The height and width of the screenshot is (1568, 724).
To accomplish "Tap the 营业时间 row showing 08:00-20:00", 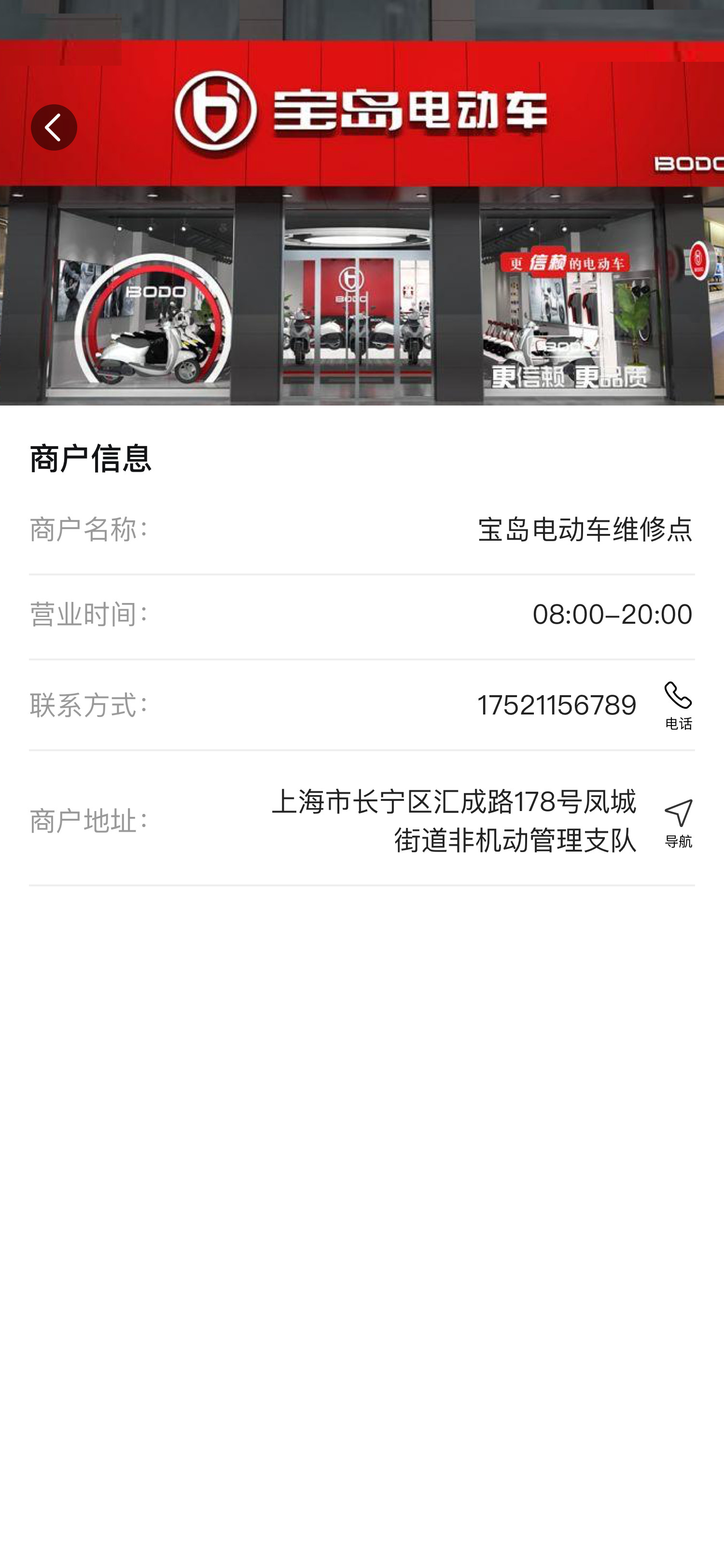I will point(362,614).
